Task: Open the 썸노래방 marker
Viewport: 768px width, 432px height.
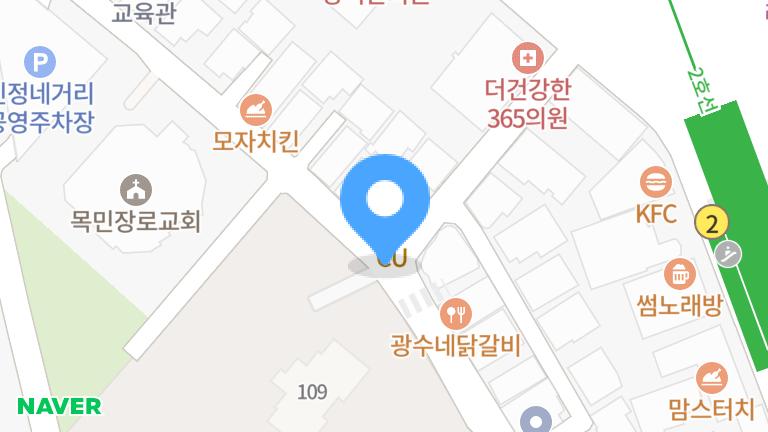Action: [679, 273]
